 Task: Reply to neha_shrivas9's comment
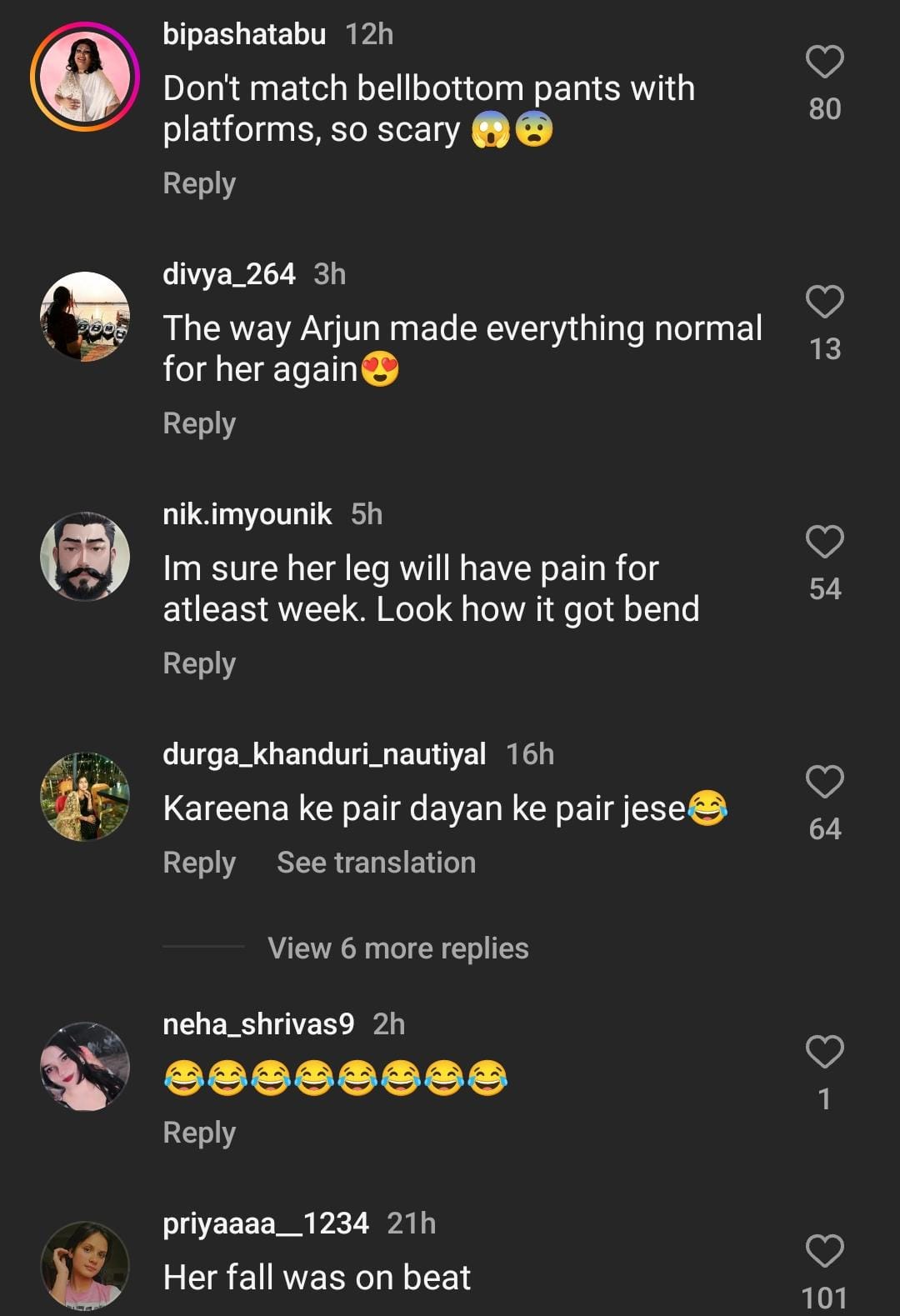(x=199, y=1132)
